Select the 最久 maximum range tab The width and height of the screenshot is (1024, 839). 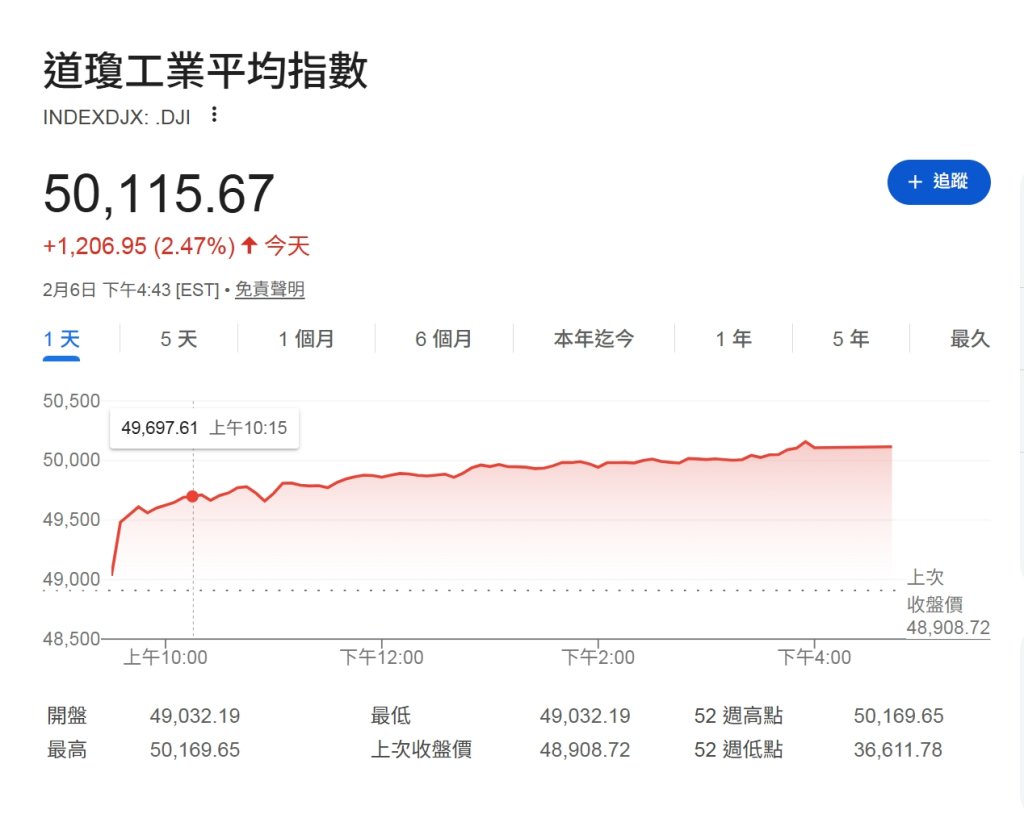(x=969, y=339)
